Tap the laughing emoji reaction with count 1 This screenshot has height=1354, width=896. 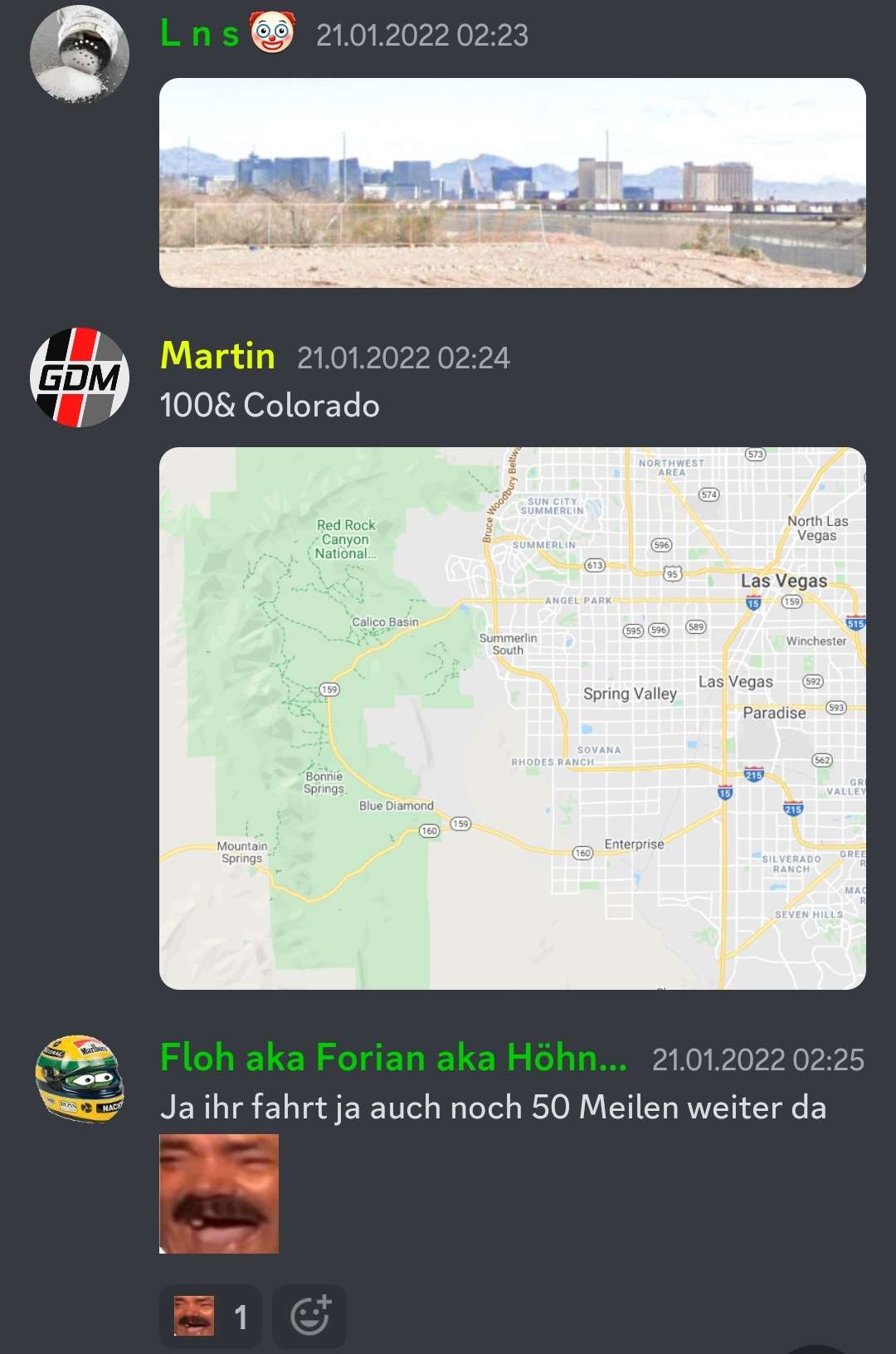tap(211, 1316)
